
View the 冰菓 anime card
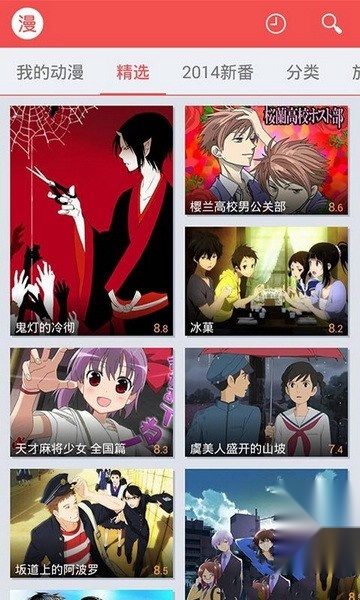tap(267, 281)
